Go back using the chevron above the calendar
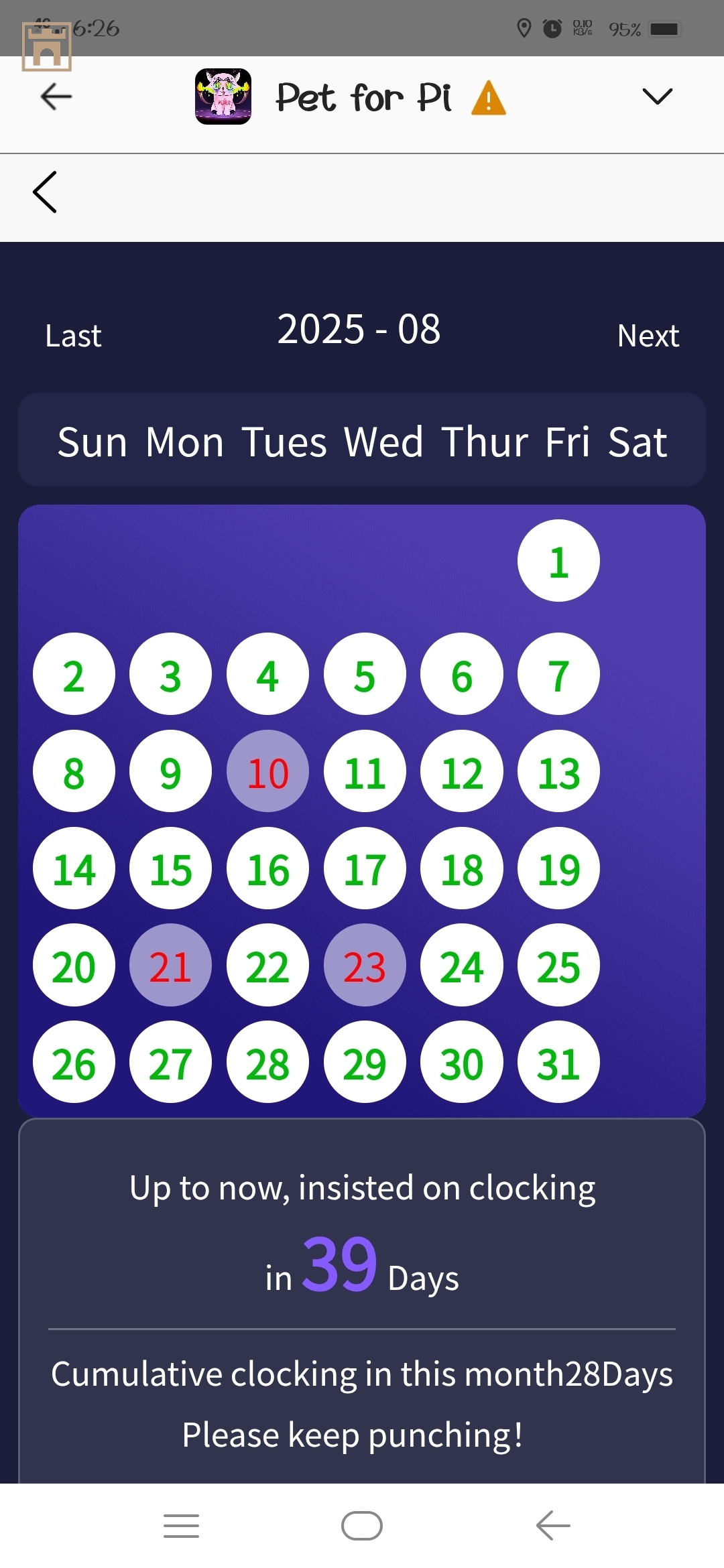 [45, 192]
